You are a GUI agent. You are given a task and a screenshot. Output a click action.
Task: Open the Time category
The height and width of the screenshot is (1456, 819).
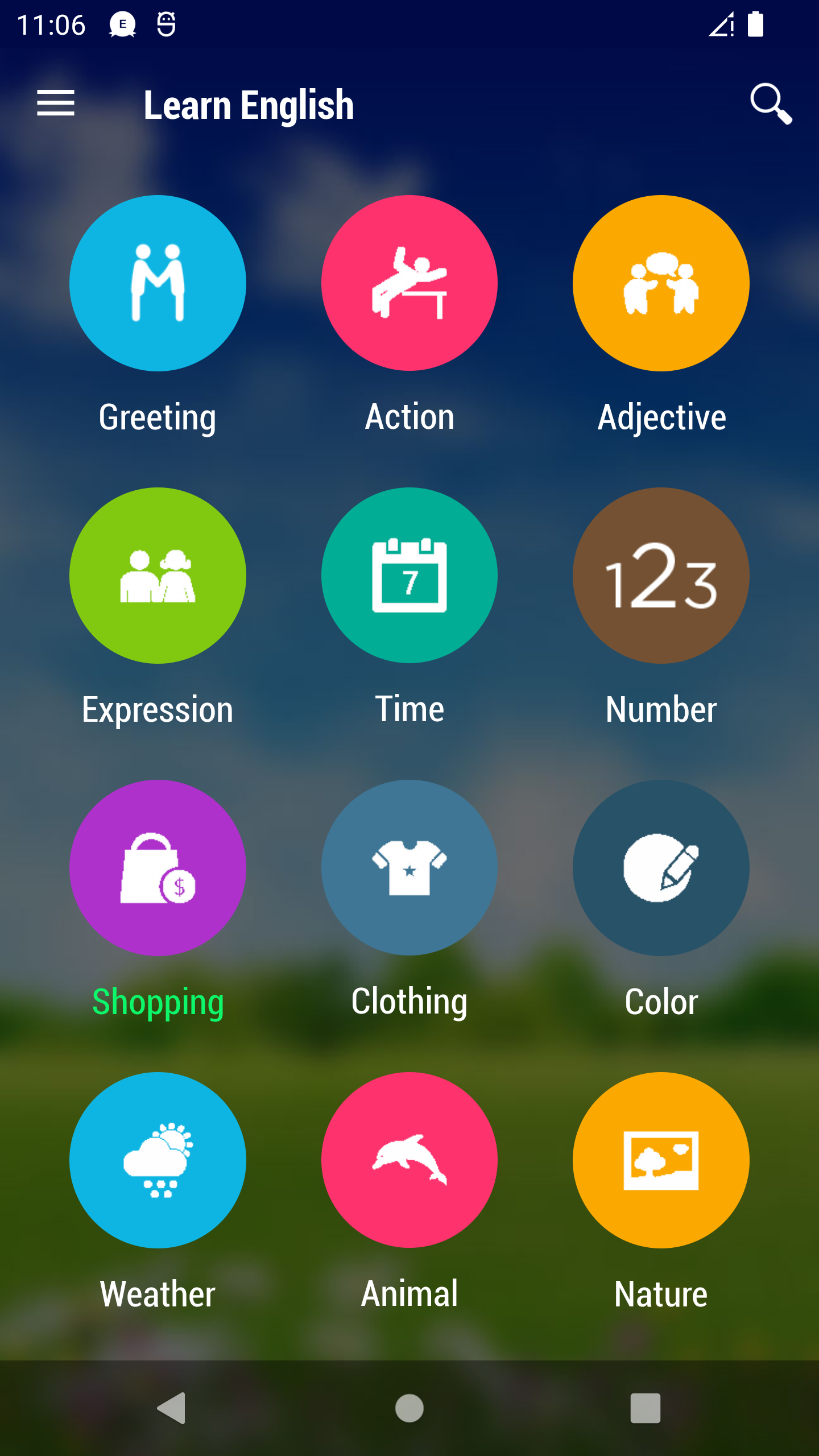pos(409,576)
